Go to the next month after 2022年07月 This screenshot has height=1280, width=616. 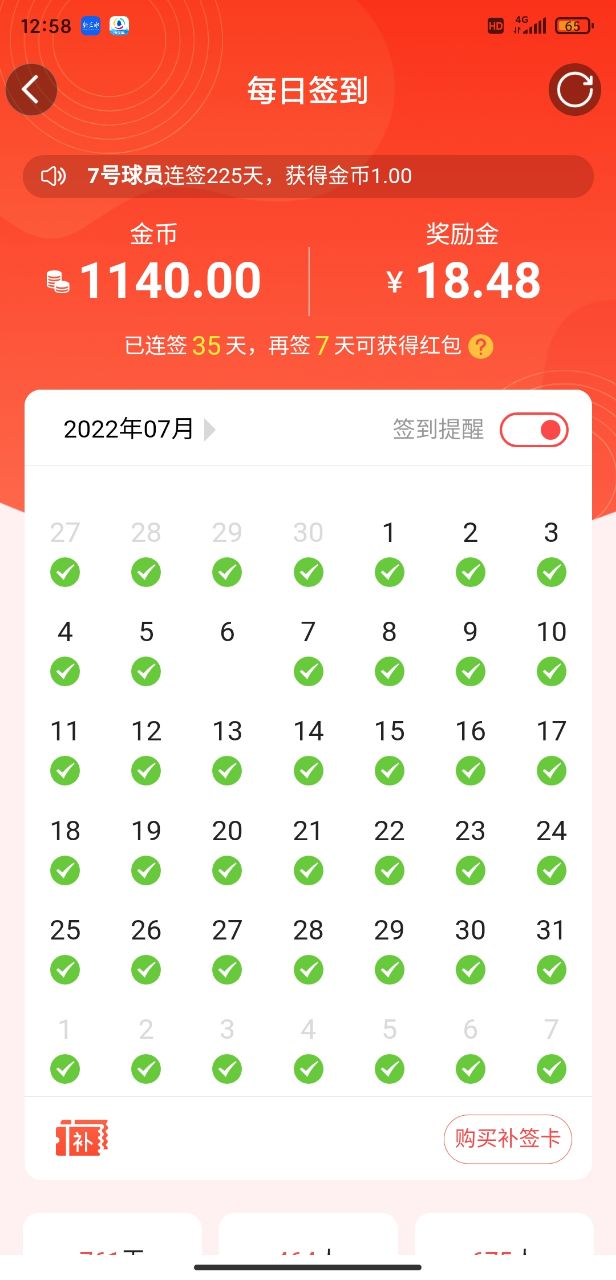click(209, 430)
